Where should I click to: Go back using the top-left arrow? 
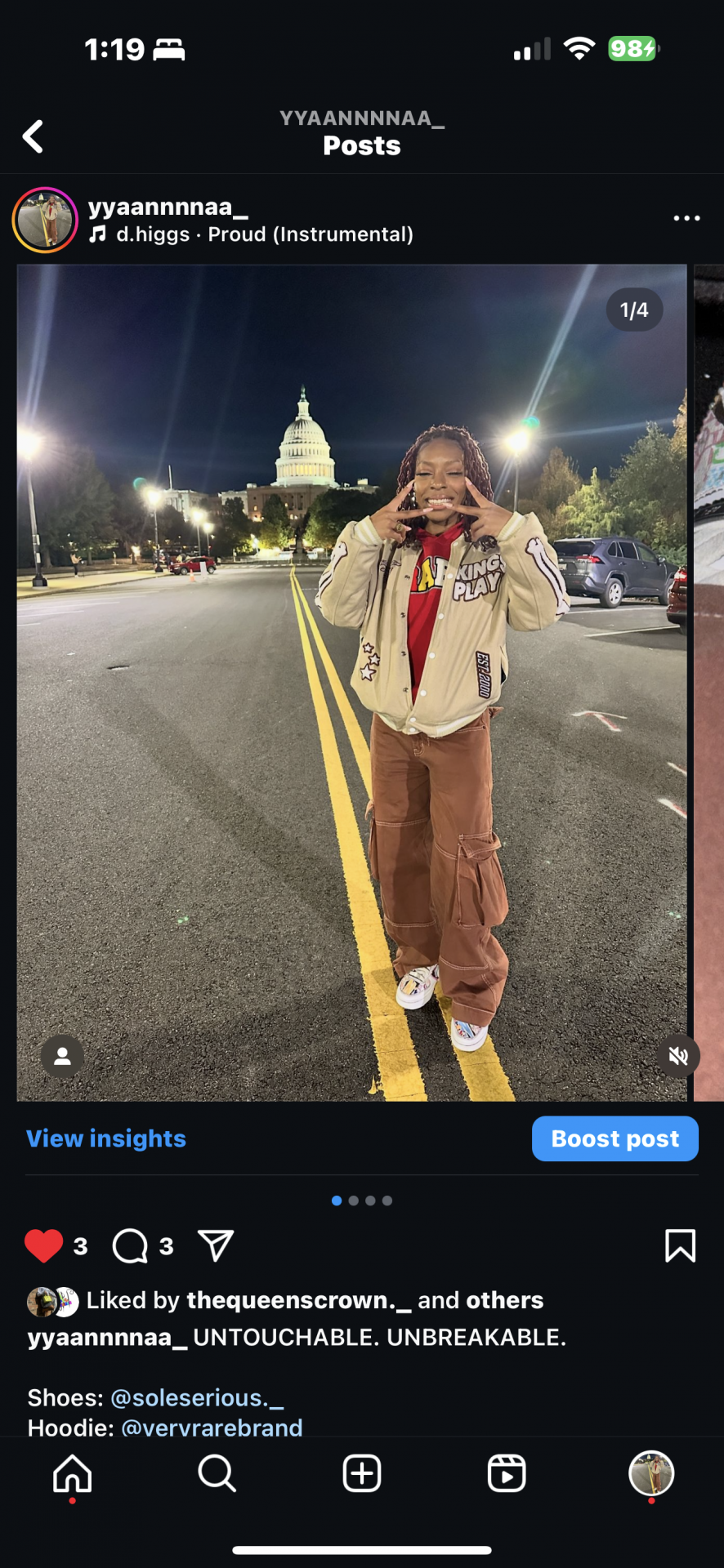point(34,136)
